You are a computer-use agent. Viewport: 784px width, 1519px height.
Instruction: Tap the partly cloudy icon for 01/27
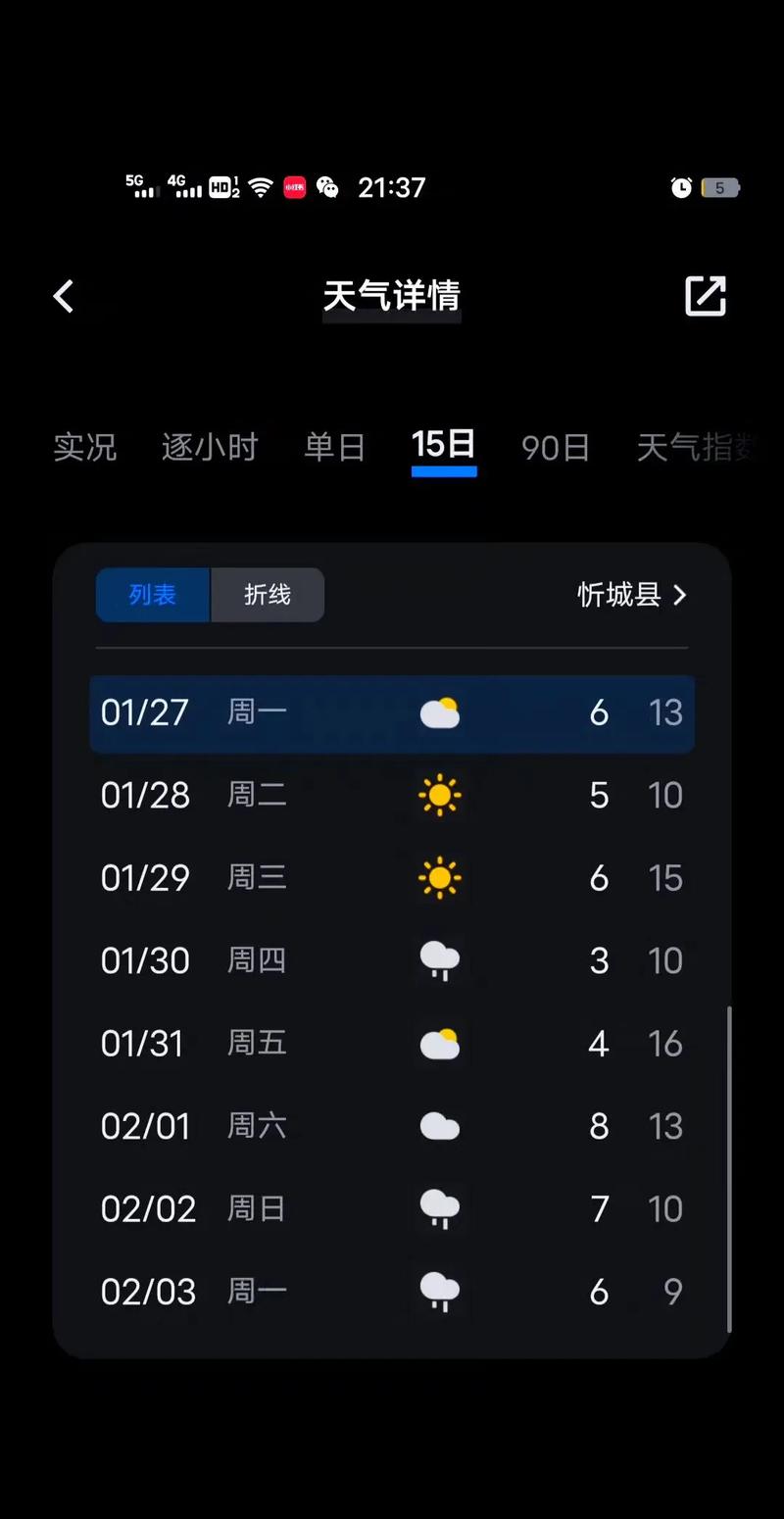click(x=439, y=712)
